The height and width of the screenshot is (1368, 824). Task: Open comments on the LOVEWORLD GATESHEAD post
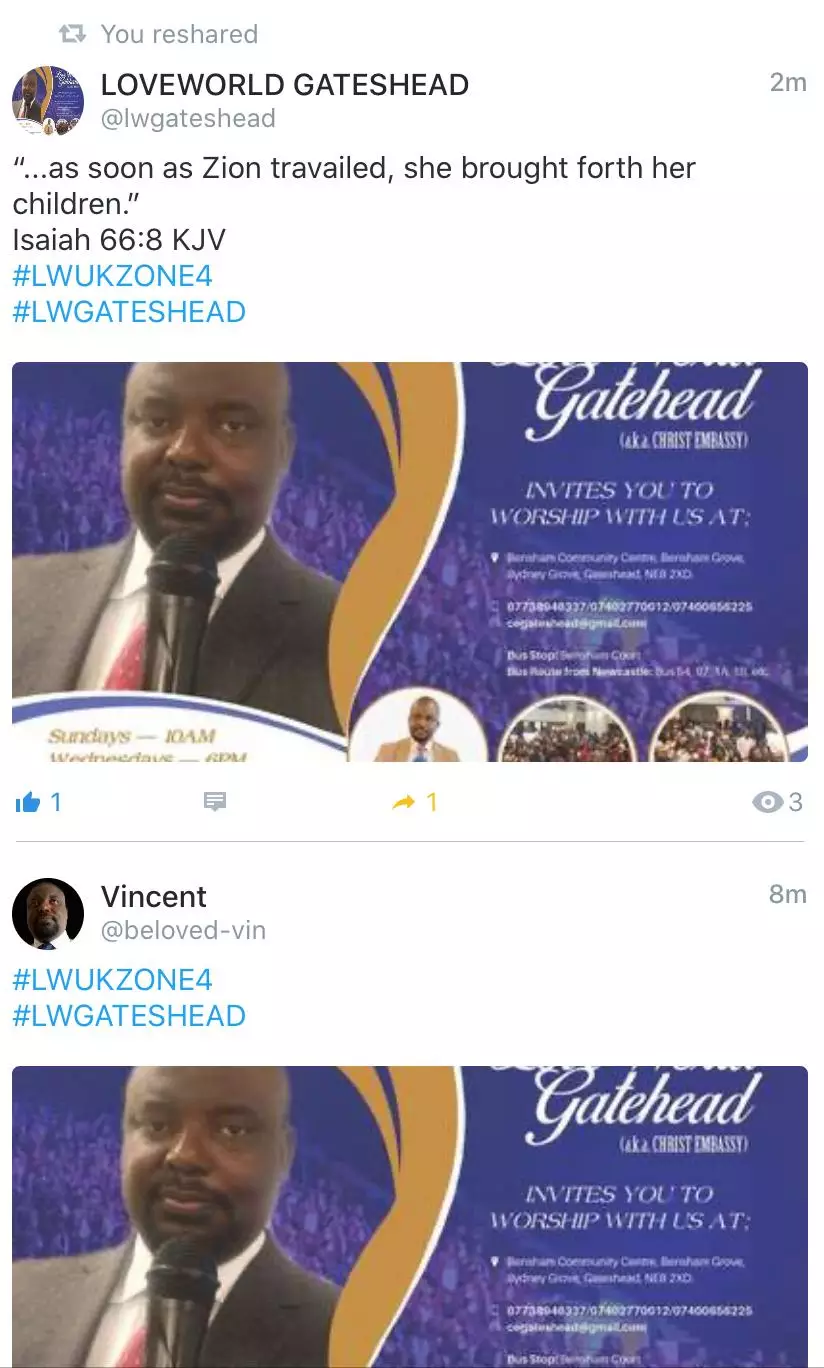pos(214,802)
